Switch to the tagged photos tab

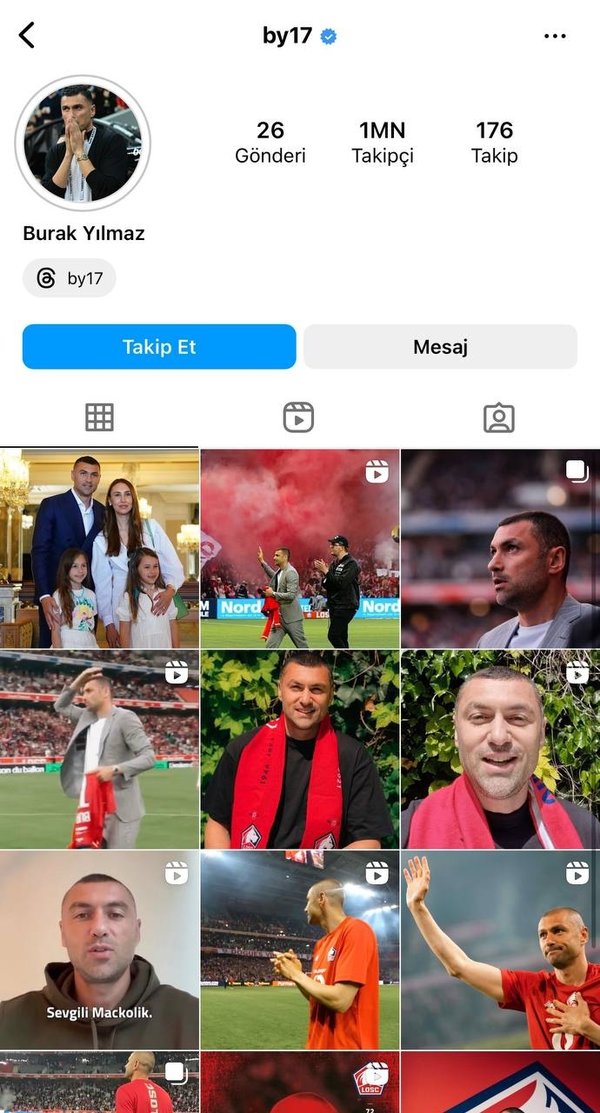(x=498, y=417)
